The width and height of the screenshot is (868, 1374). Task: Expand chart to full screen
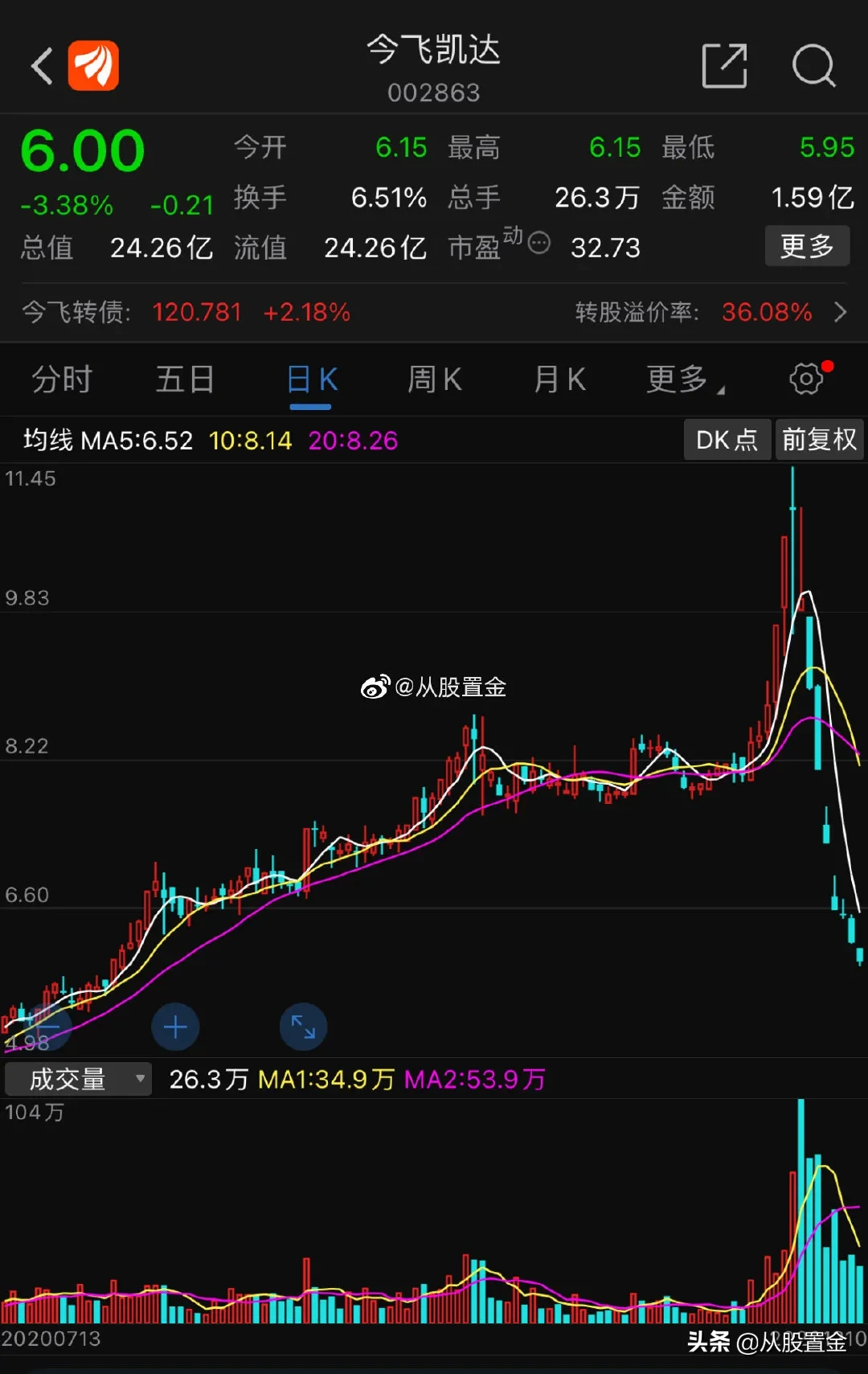[x=303, y=1027]
